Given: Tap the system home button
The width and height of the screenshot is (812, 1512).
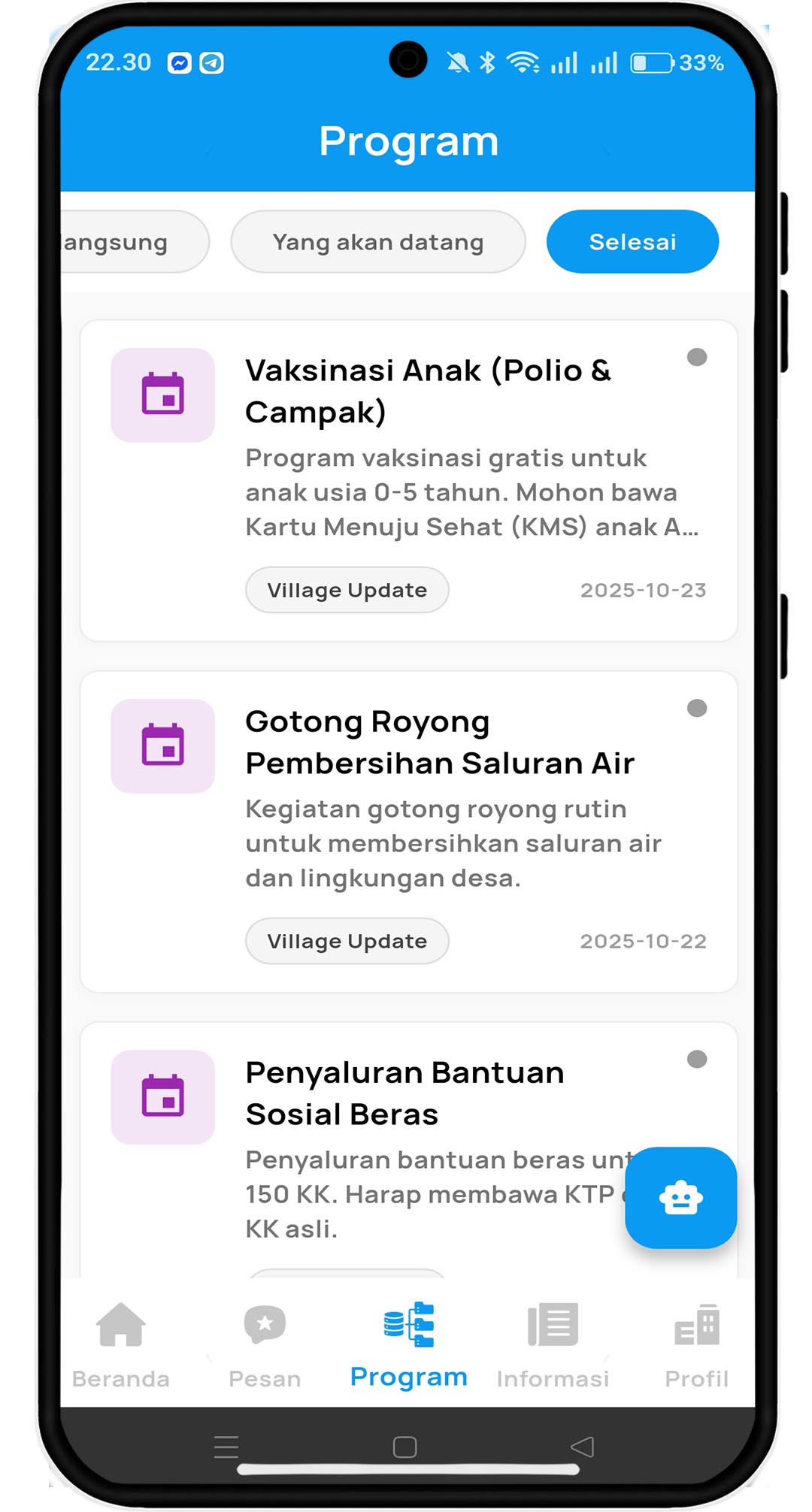Looking at the screenshot, I should tap(404, 1447).
